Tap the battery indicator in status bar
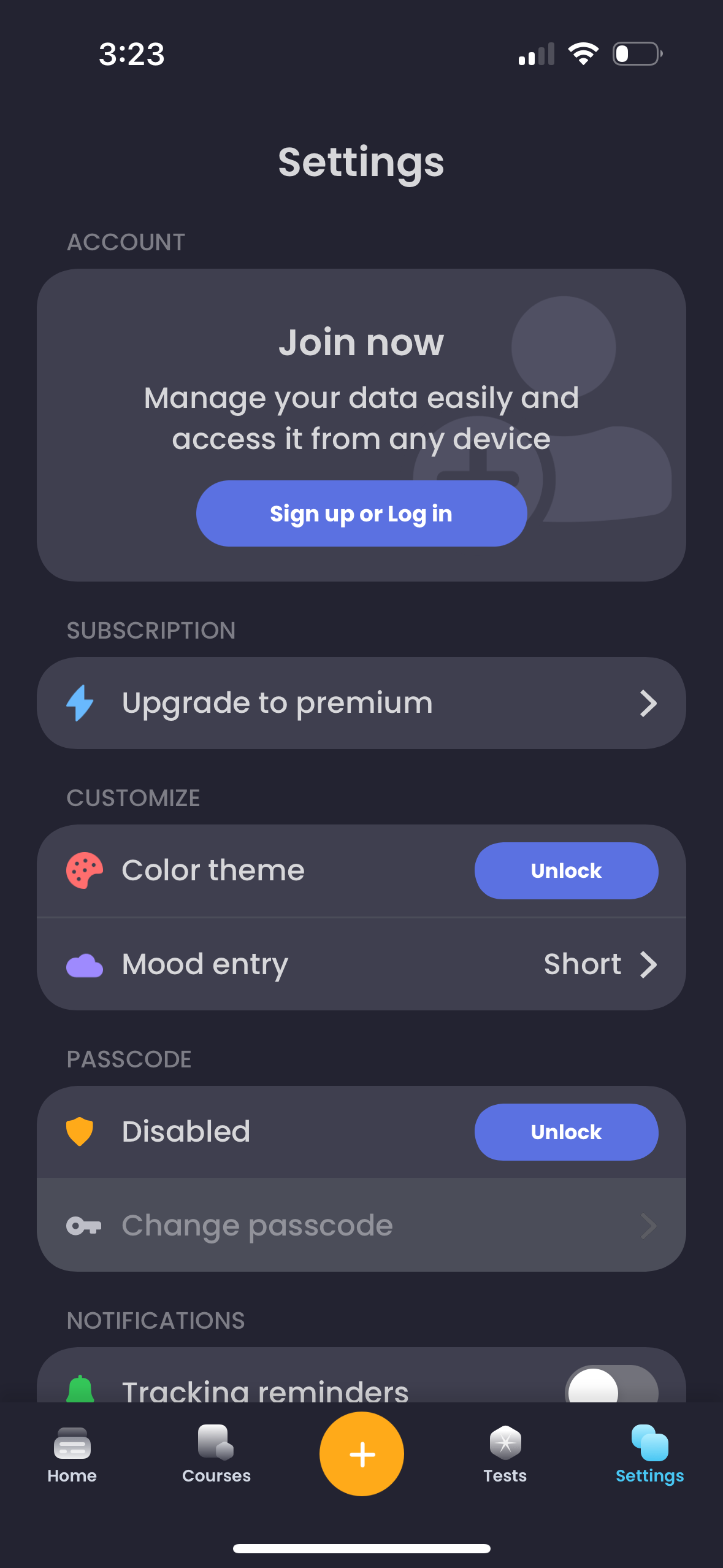The image size is (723, 1568). 636,54
